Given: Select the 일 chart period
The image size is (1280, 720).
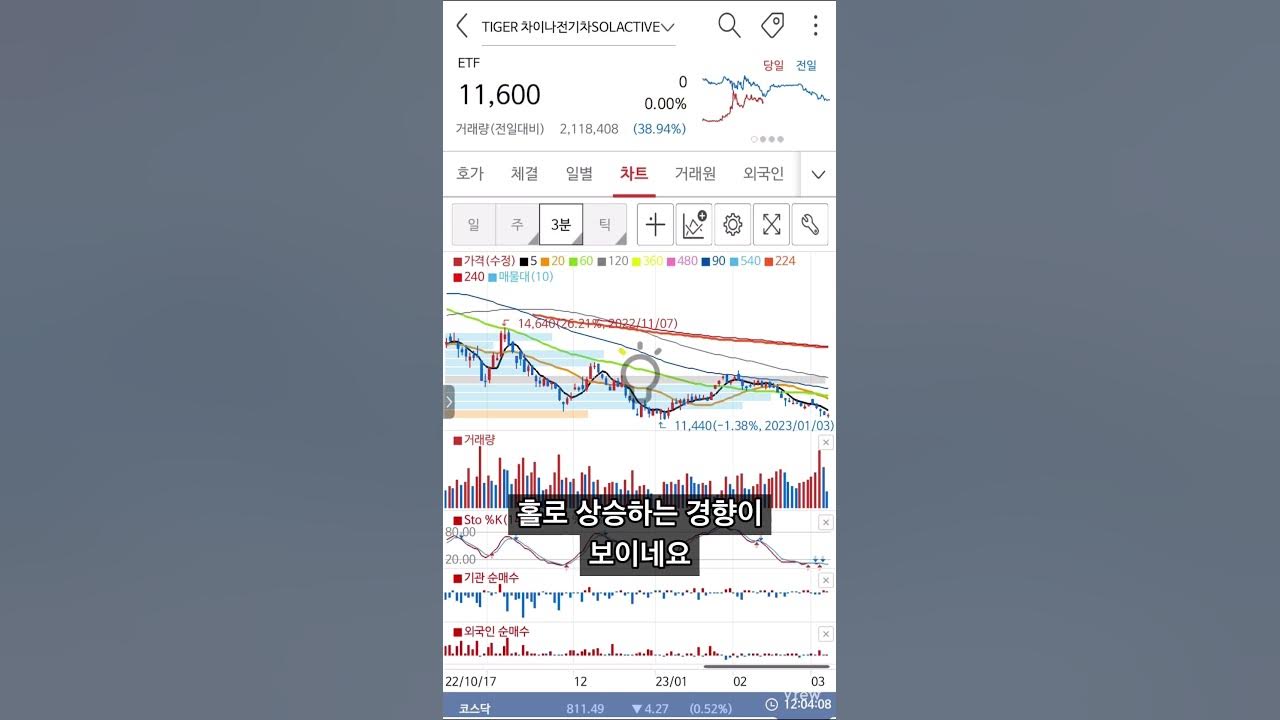Looking at the screenshot, I should [x=473, y=225].
